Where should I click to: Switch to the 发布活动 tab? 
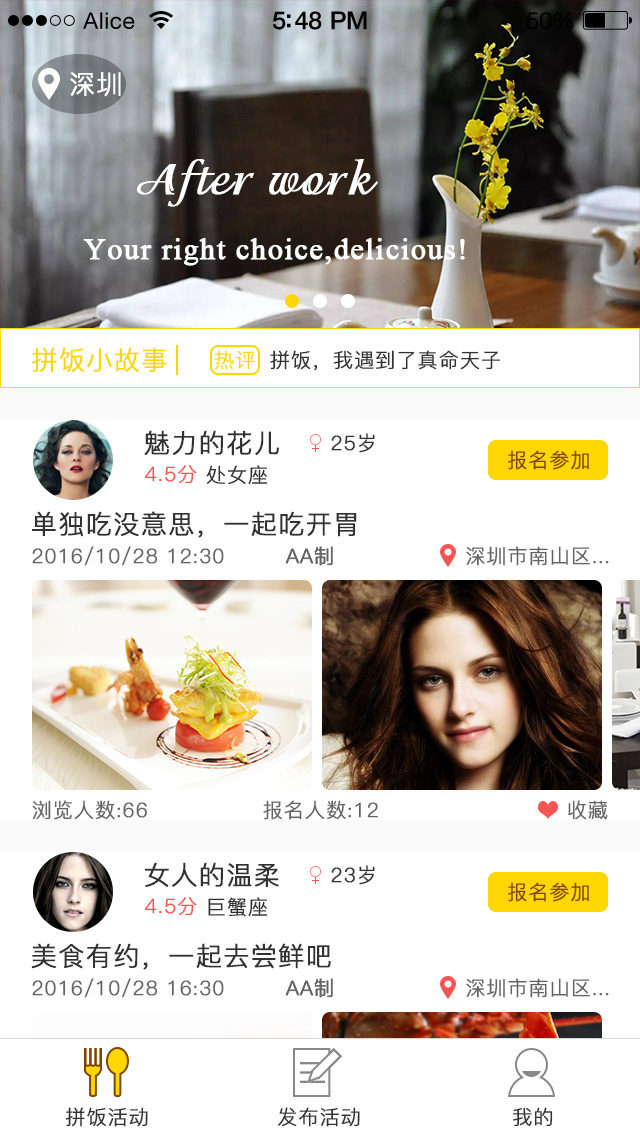pyautogui.click(x=319, y=1088)
